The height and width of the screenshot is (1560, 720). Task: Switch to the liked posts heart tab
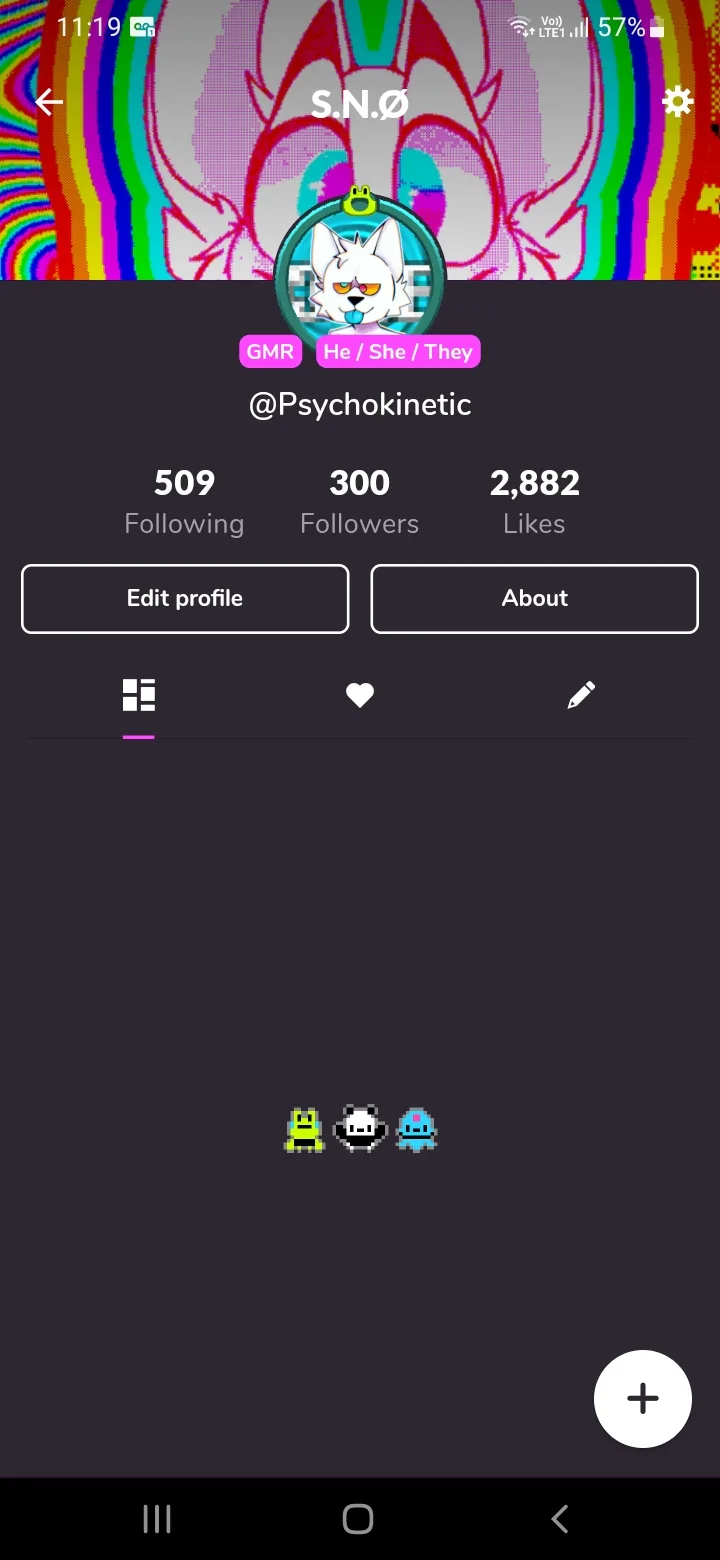(x=360, y=695)
